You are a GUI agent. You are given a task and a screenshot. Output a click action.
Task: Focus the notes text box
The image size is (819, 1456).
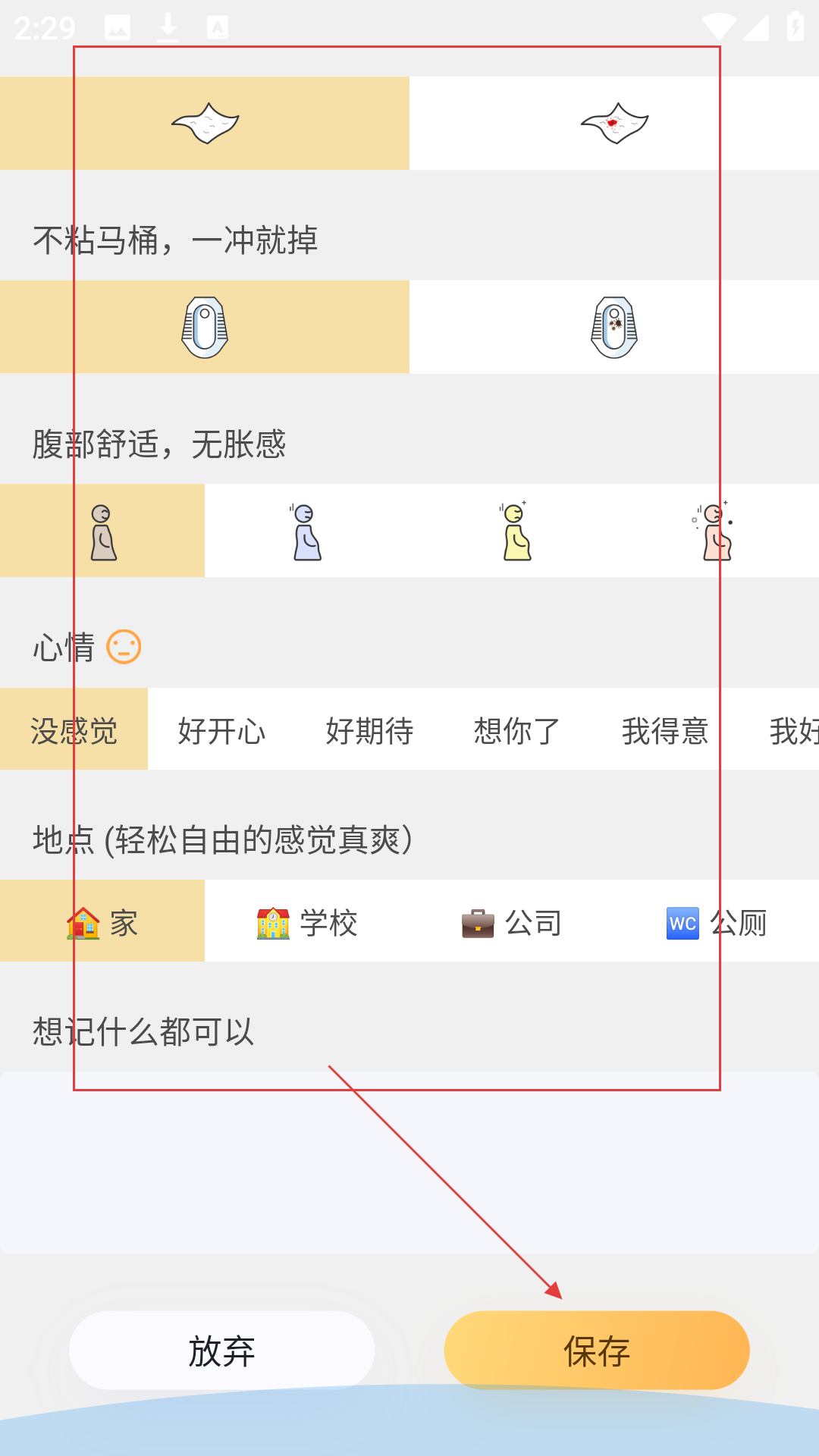pos(409,1163)
